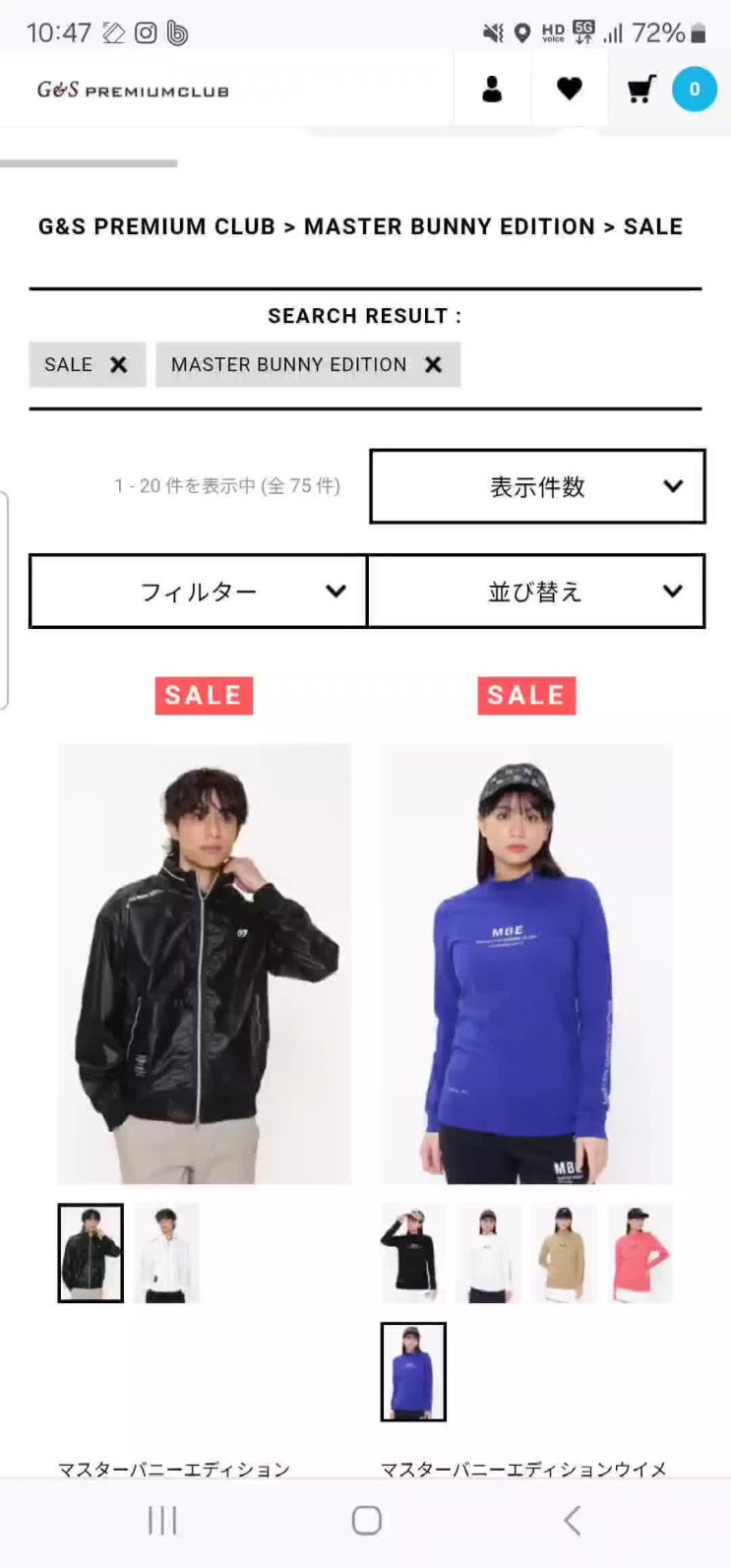Viewport: 731px width, 1568px height.
Task: Go back with the system back button
Action: [x=572, y=1521]
